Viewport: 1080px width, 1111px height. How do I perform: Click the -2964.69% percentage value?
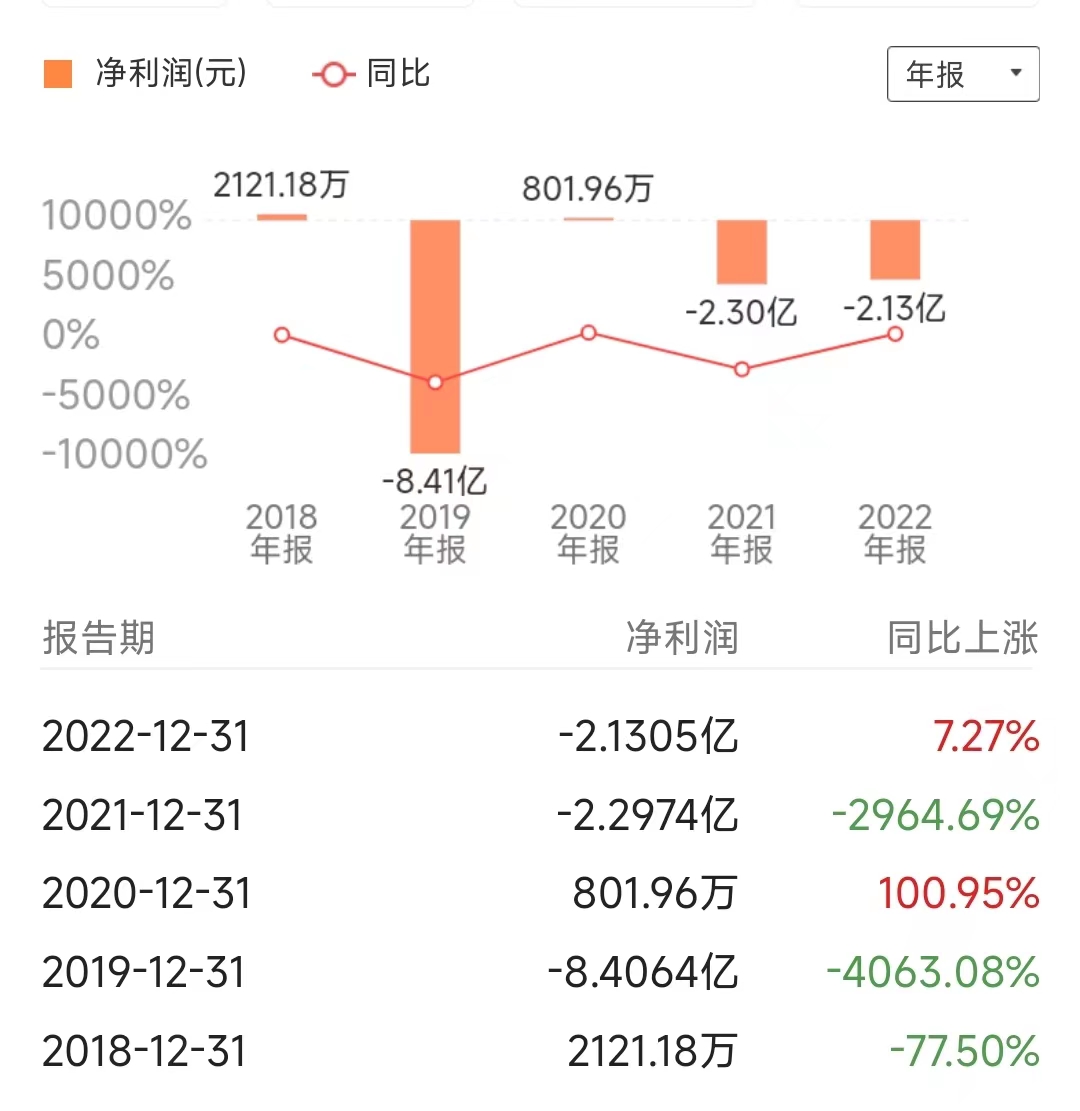(x=932, y=815)
